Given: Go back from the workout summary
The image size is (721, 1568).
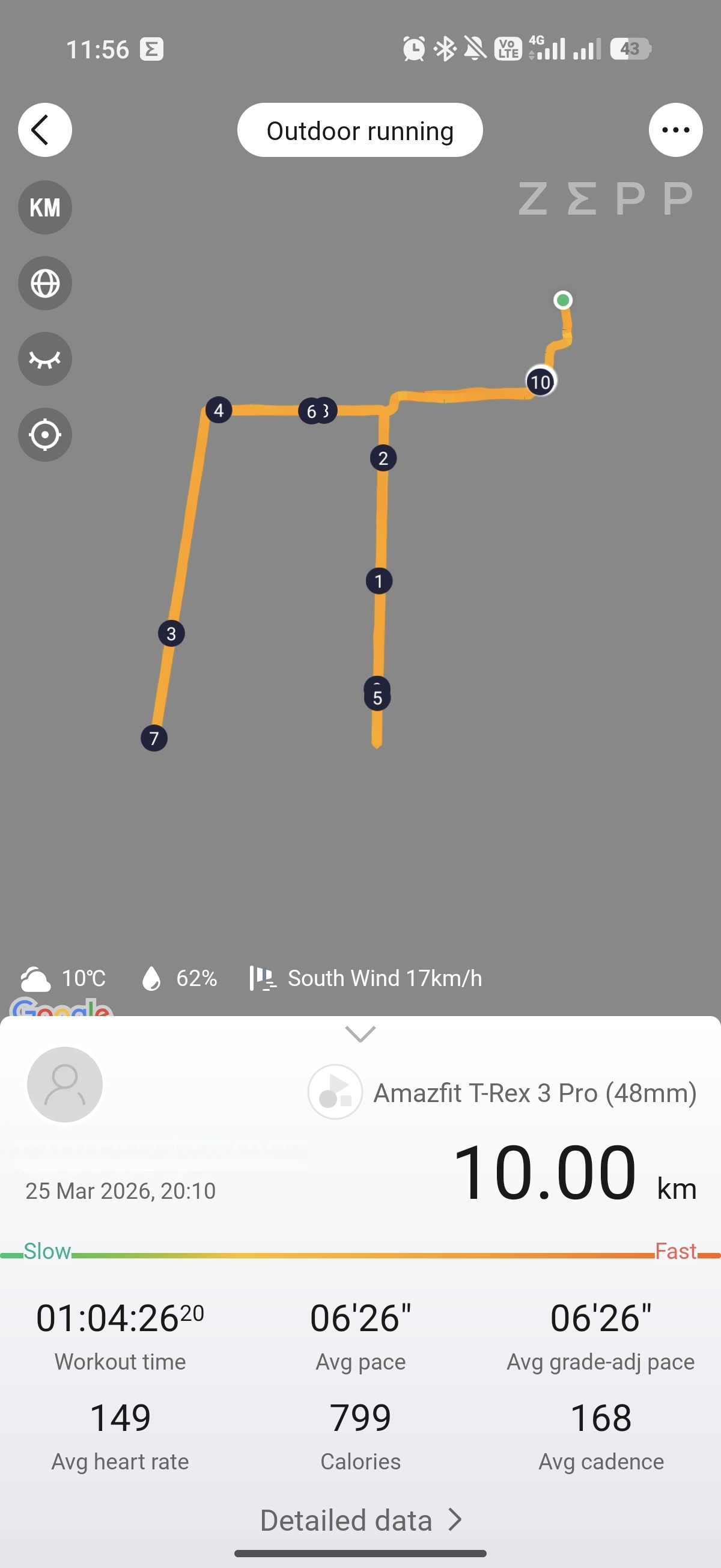Looking at the screenshot, I should pyautogui.click(x=44, y=130).
